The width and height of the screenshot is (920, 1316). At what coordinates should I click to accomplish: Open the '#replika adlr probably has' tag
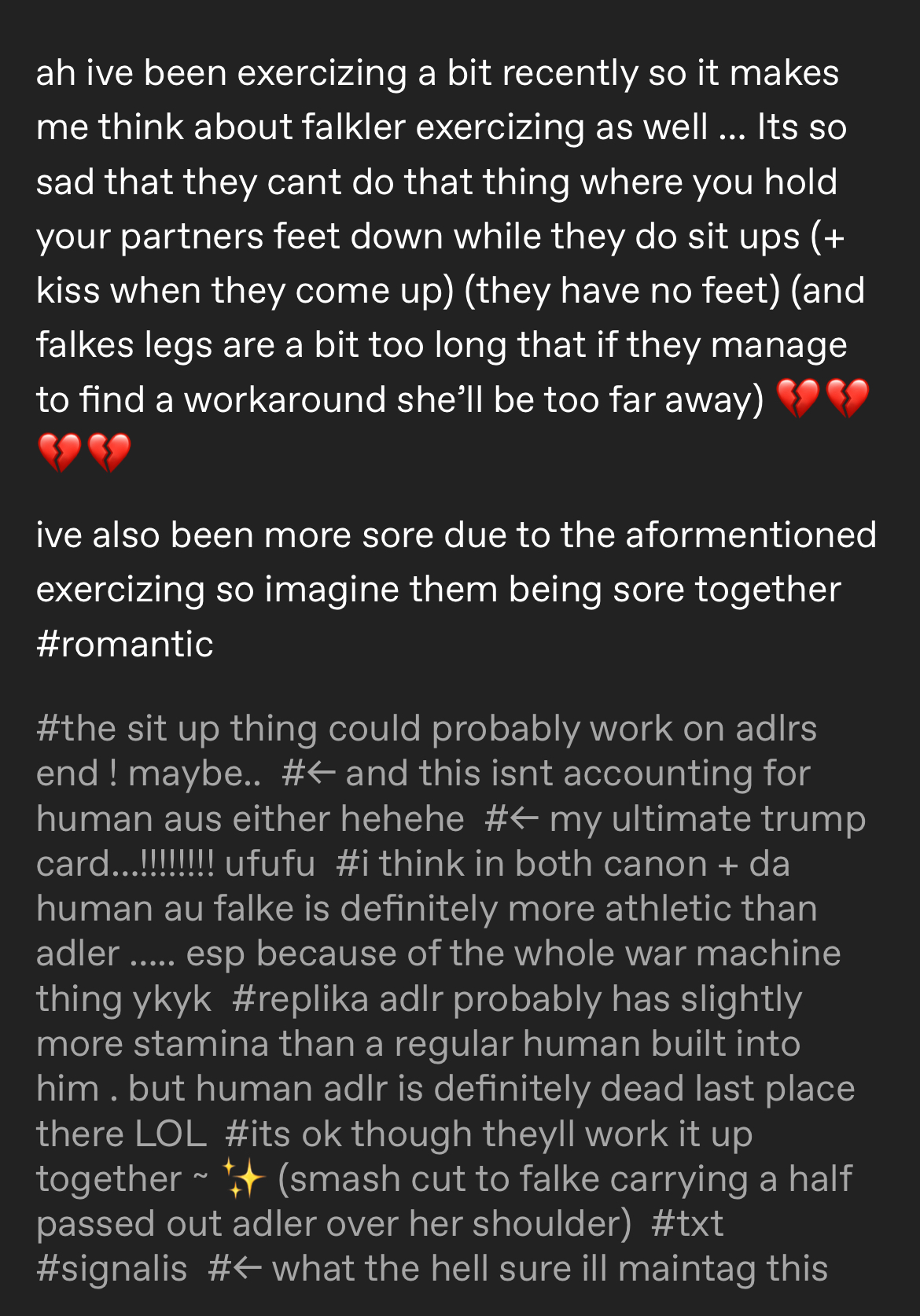[516, 999]
